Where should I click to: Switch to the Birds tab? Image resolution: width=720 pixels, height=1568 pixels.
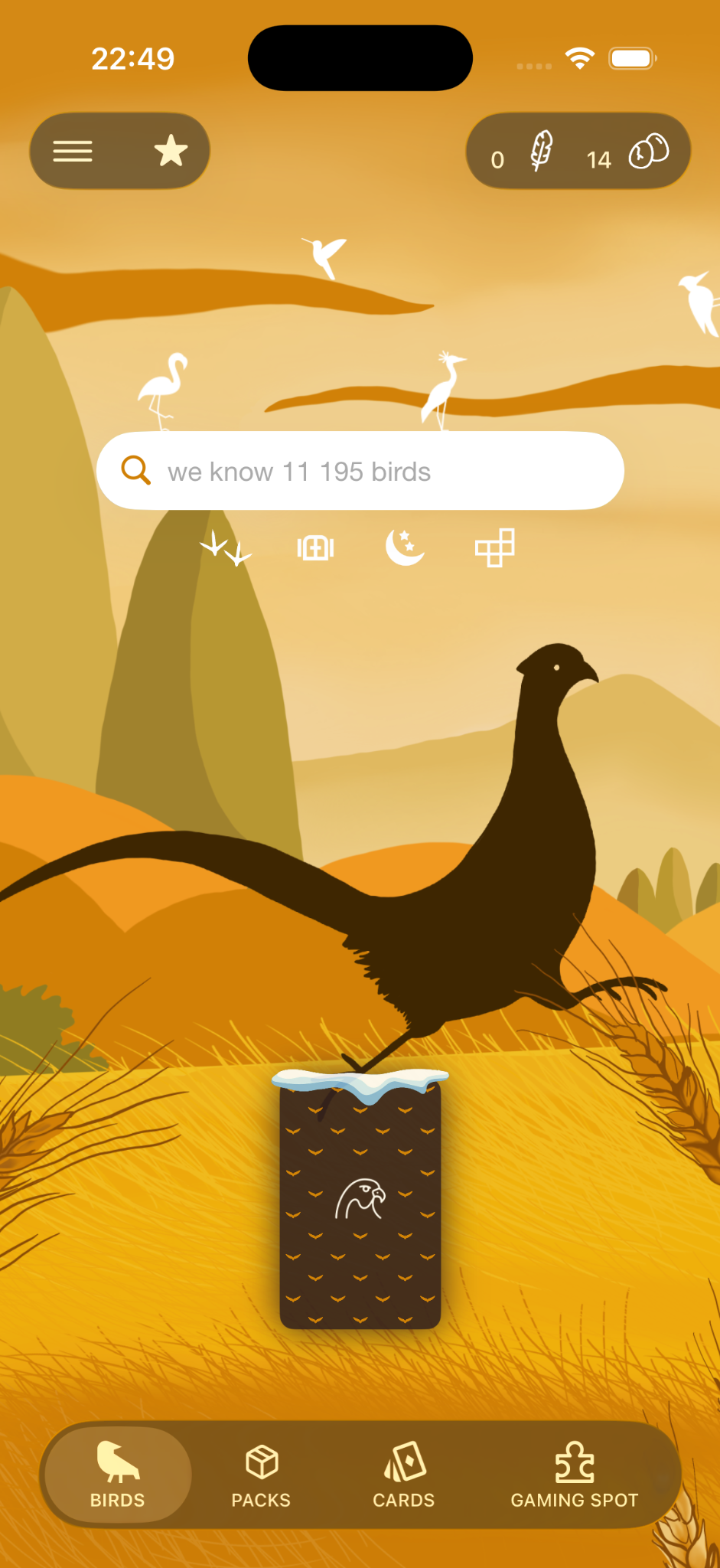pos(117,1475)
